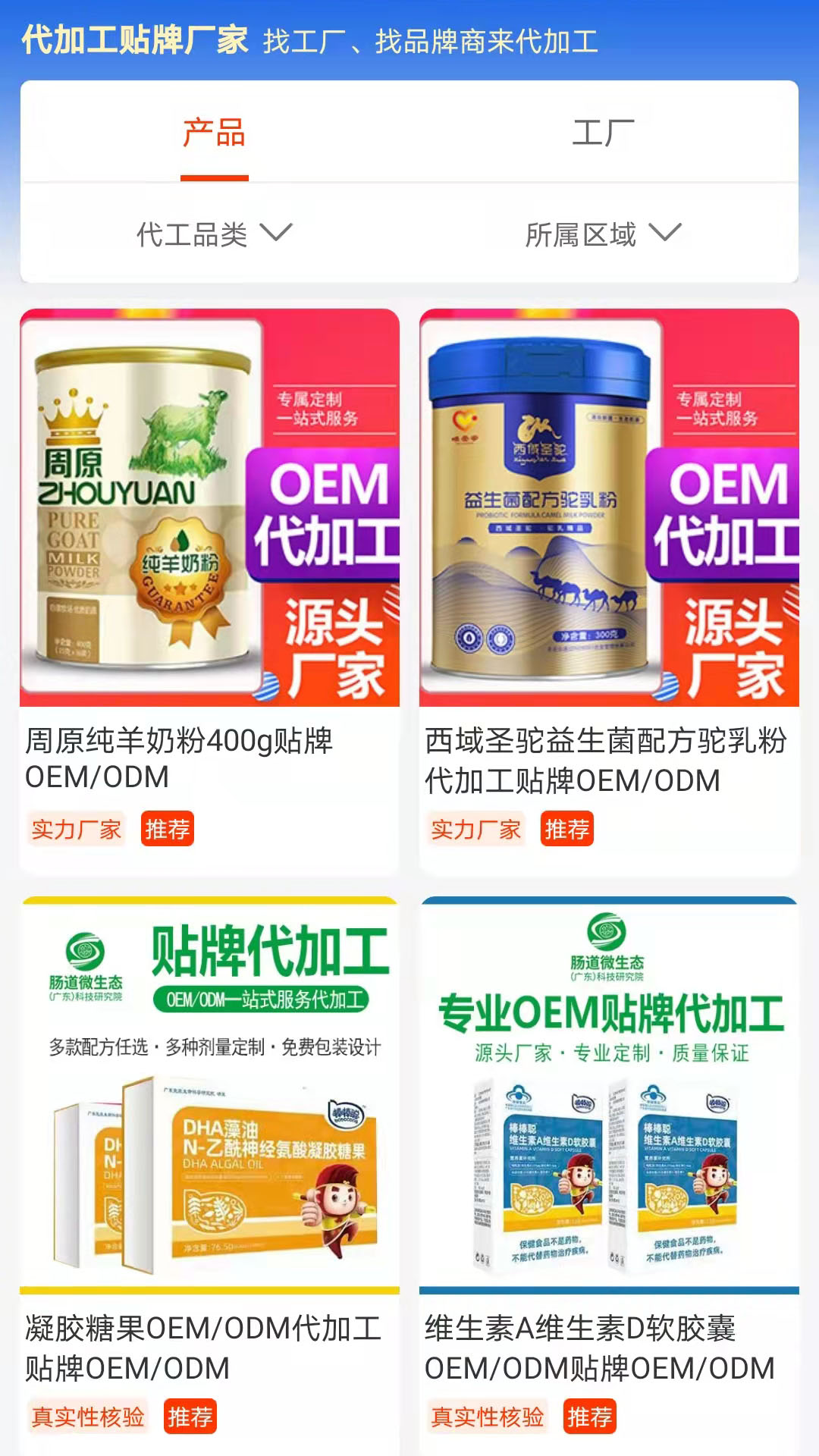This screenshot has width=819, height=1456.
Task: Open the 西域圣驼益生菌配方驼乳粉 product card
Action: click(609, 591)
